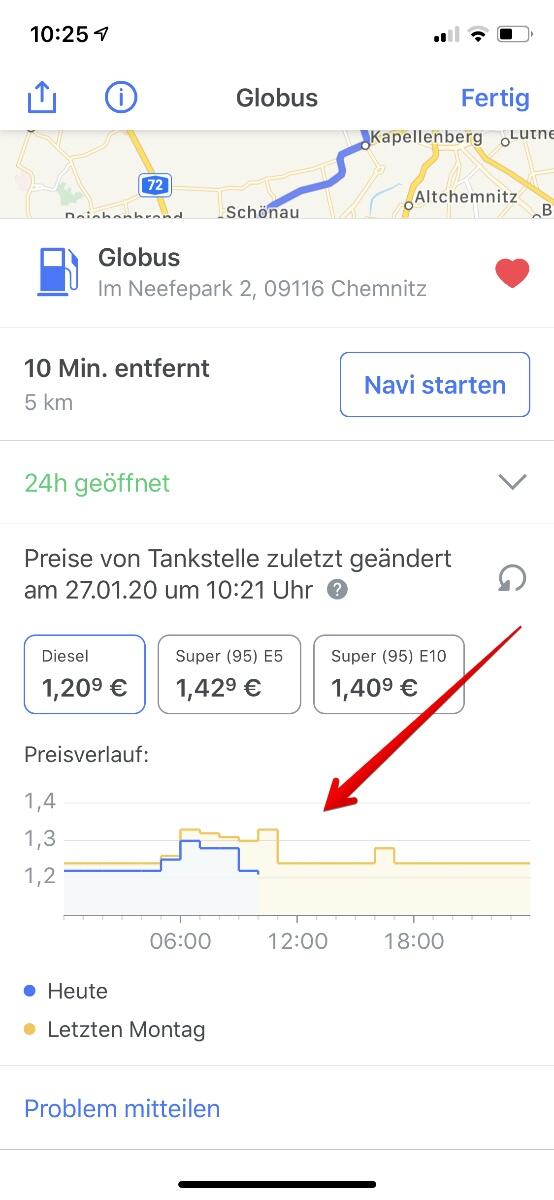This screenshot has width=554, height=1200.
Task: Open the map preview with the route
Action: click(x=277, y=174)
